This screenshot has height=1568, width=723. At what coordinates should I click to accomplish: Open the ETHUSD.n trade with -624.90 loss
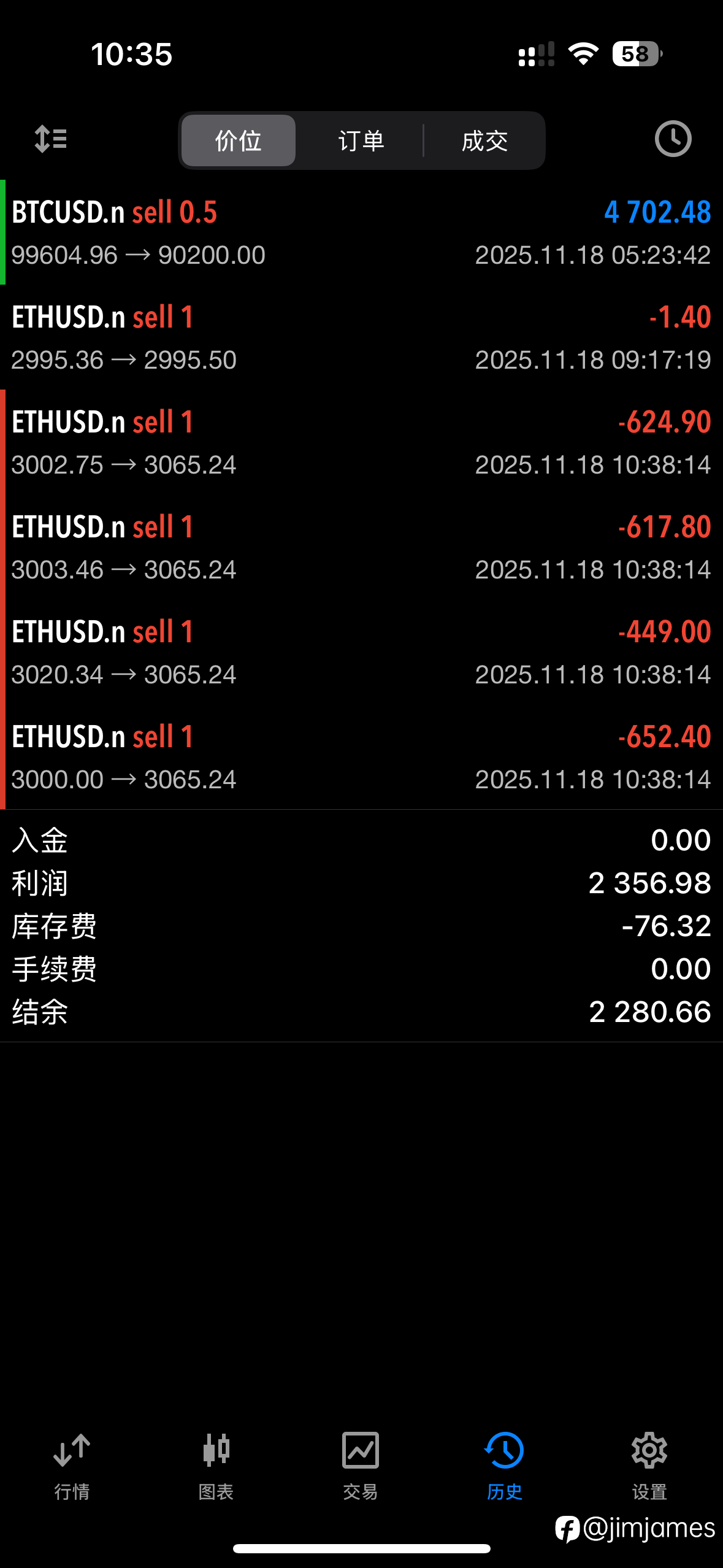(x=361, y=442)
